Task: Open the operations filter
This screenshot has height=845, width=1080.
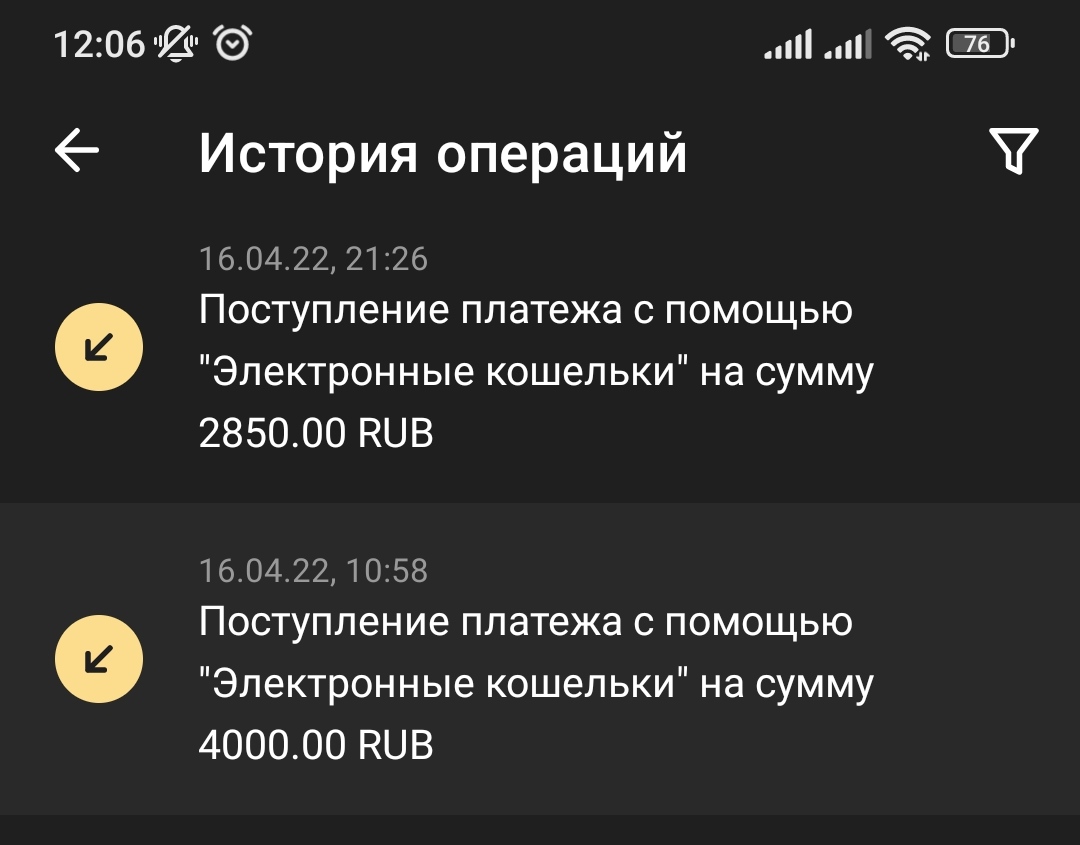Action: pyautogui.click(x=1013, y=152)
